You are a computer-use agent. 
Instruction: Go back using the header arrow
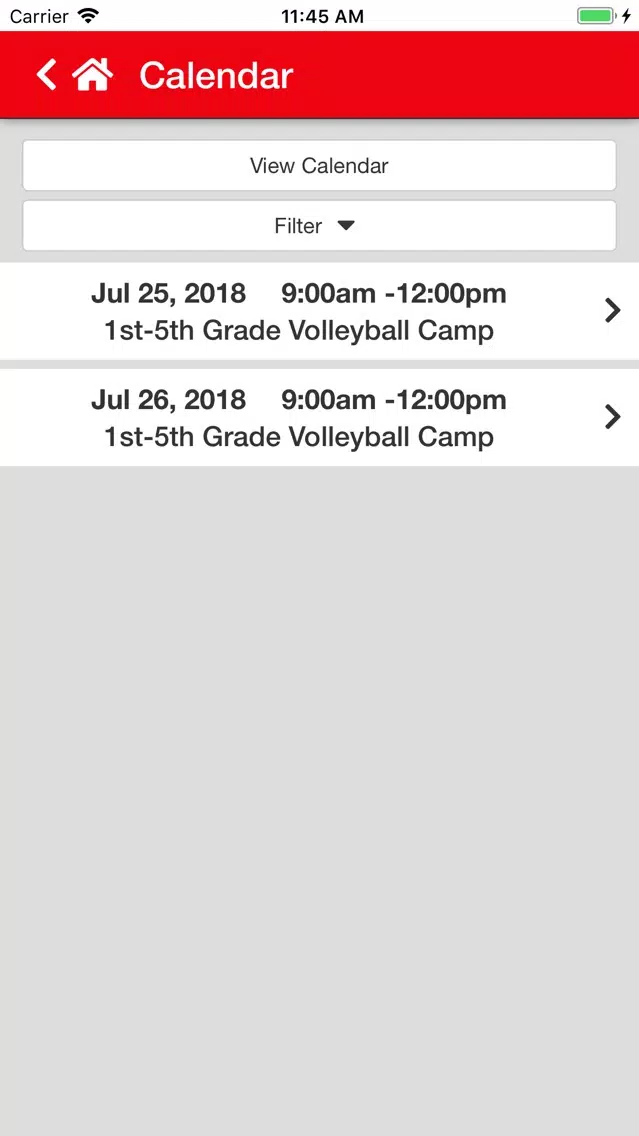coord(46,75)
